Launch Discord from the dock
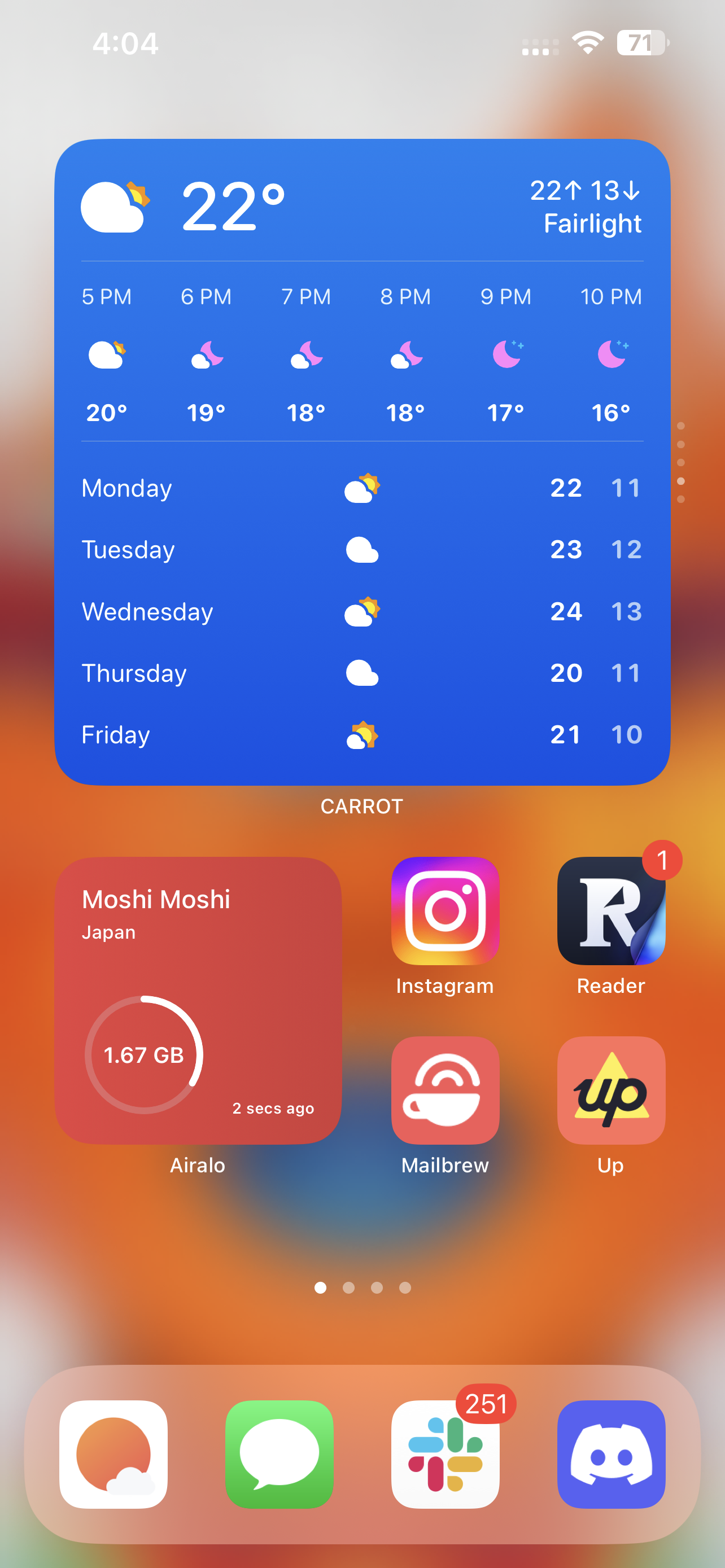The width and height of the screenshot is (725, 1568). pyautogui.click(x=610, y=1453)
